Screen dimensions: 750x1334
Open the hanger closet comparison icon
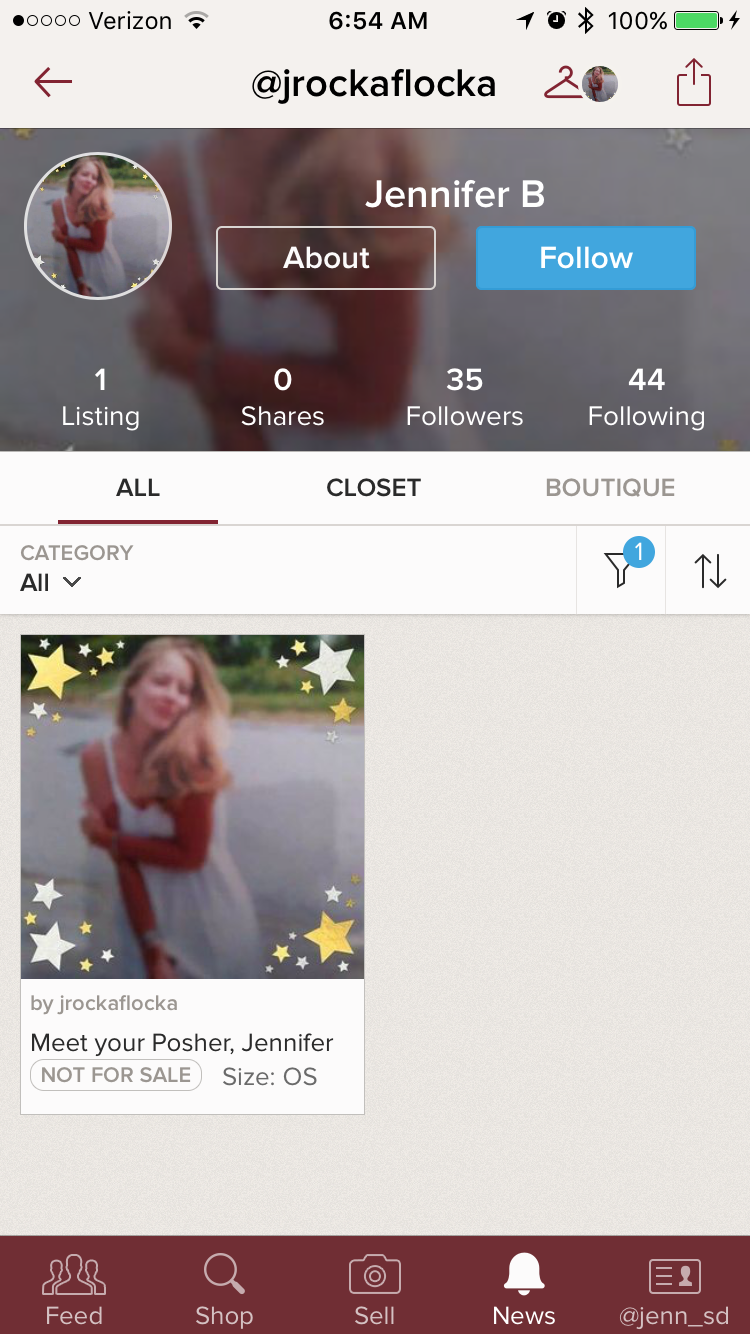580,84
